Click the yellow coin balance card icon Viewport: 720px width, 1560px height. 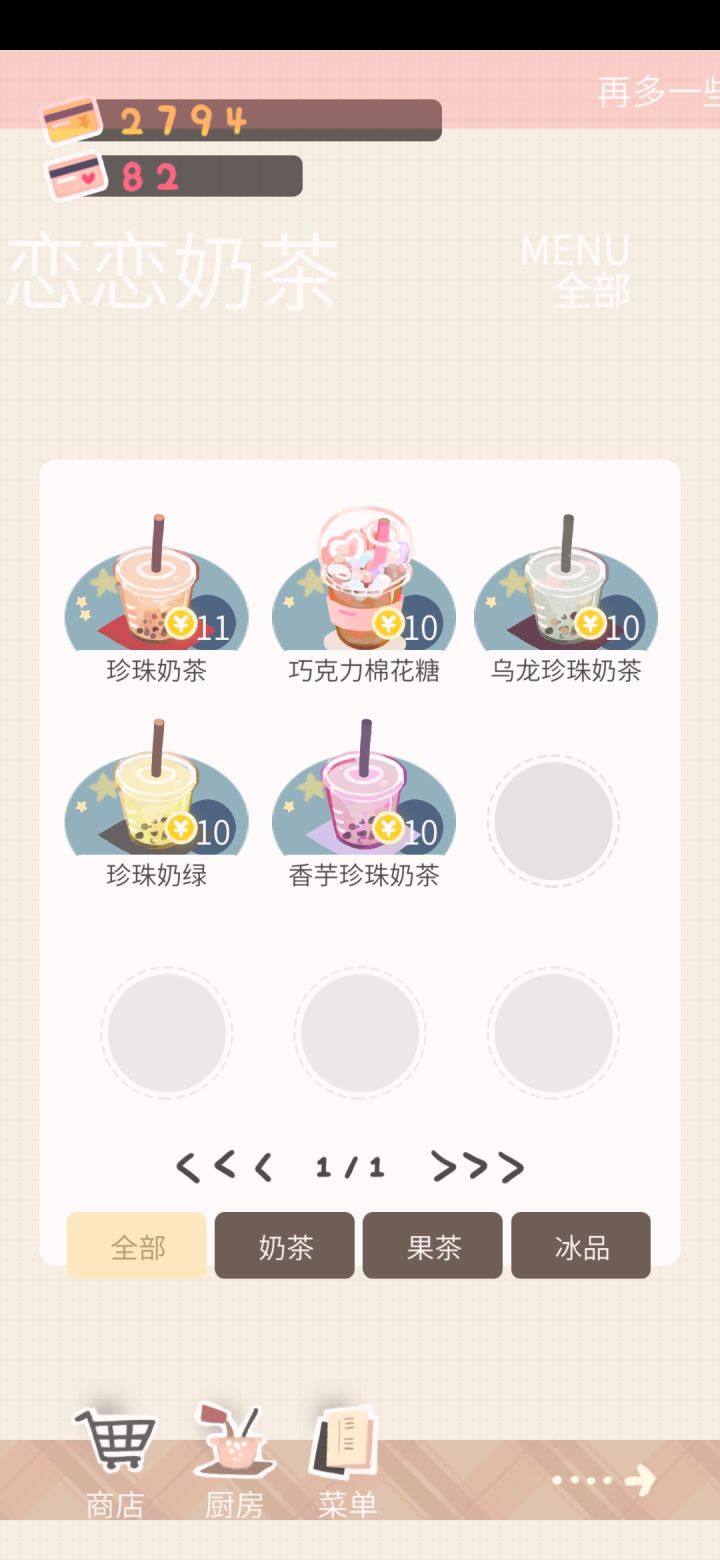click(x=72, y=121)
